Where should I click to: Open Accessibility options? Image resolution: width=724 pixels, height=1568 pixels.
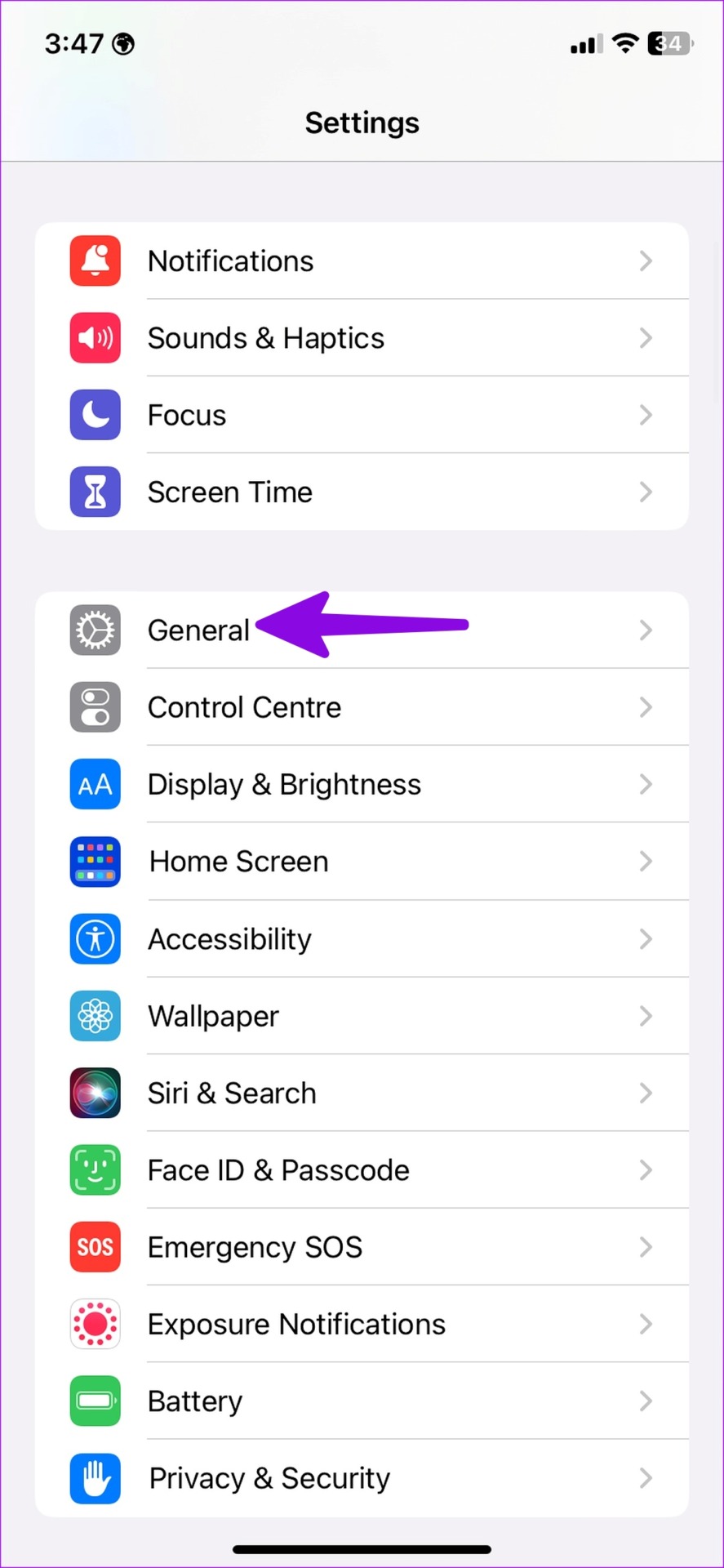(x=362, y=939)
